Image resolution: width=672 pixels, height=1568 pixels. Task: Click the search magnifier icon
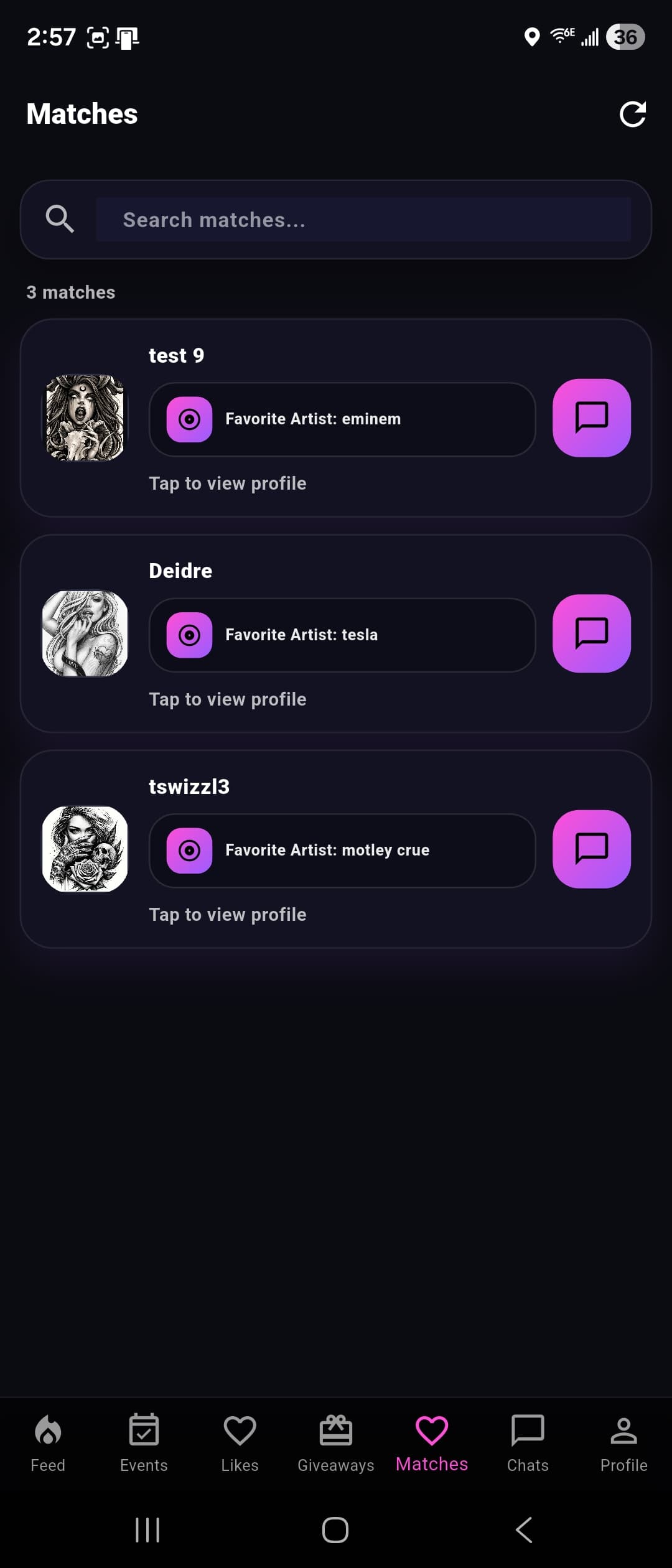60,218
